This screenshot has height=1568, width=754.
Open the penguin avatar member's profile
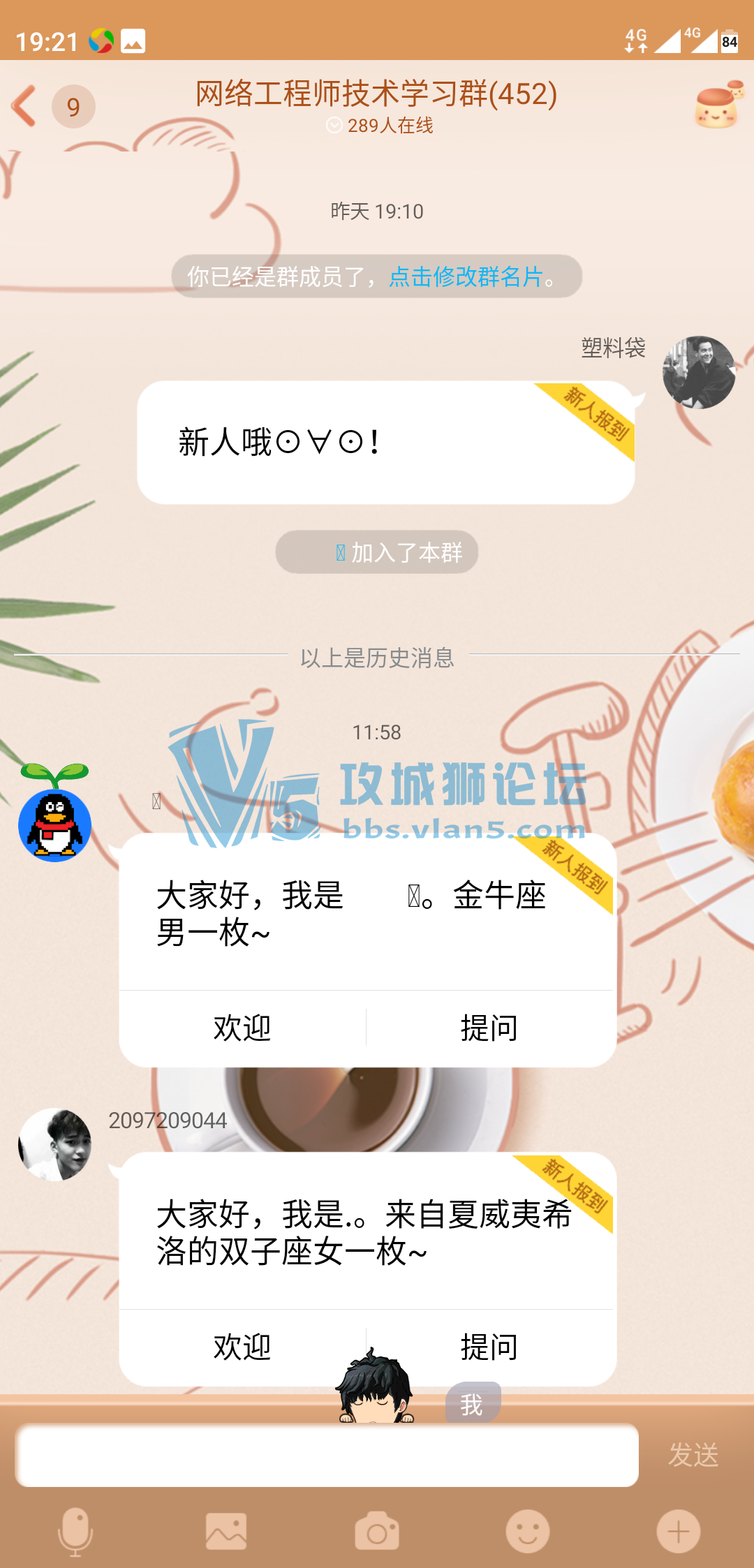pyautogui.click(x=54, y=824)
